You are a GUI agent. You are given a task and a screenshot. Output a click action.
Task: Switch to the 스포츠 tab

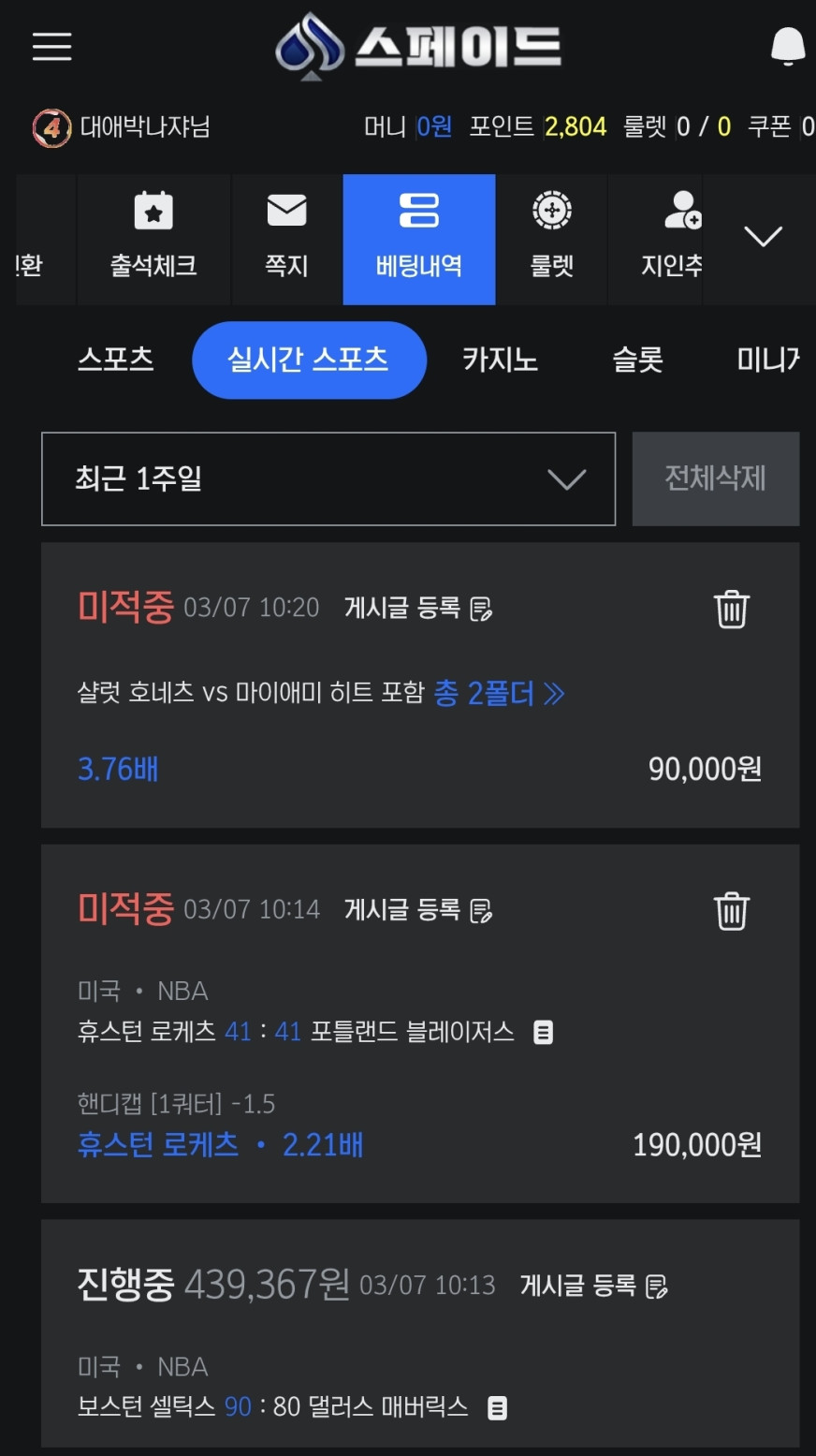[115, 360]
